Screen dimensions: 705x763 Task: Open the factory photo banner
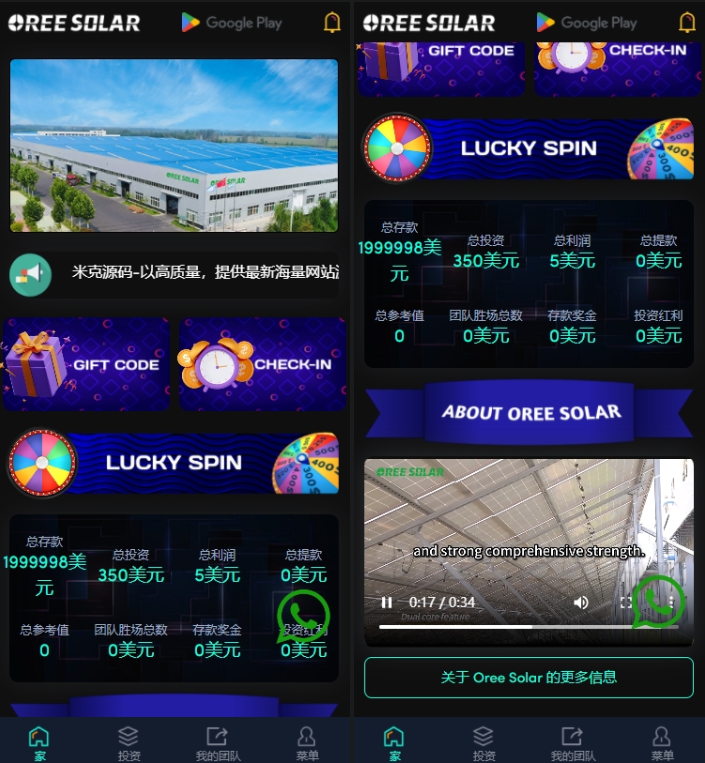point(174,145)
